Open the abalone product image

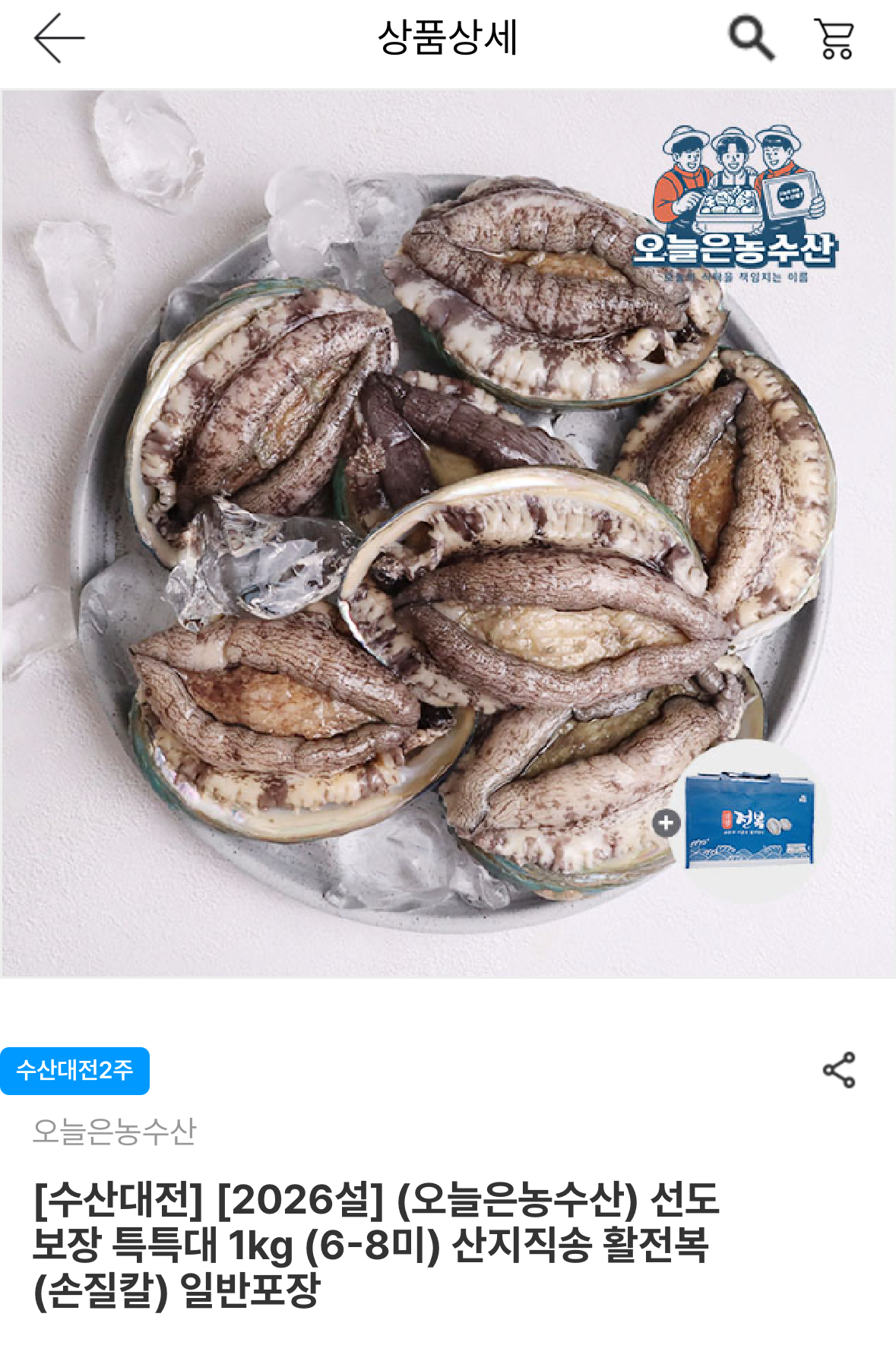point(448,532)
